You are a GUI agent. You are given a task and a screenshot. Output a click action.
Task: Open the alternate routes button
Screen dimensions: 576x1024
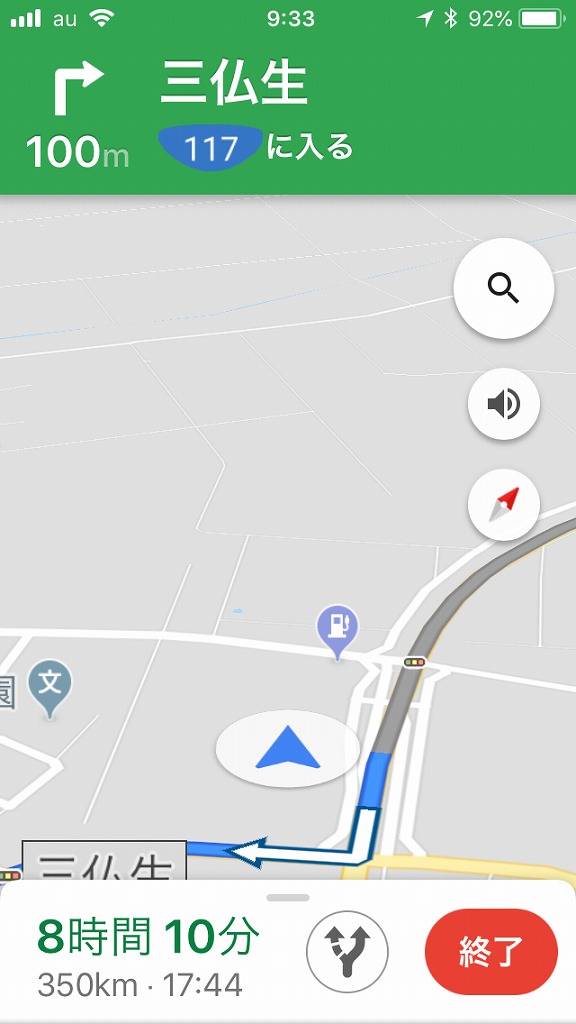(x=347, y=952)
